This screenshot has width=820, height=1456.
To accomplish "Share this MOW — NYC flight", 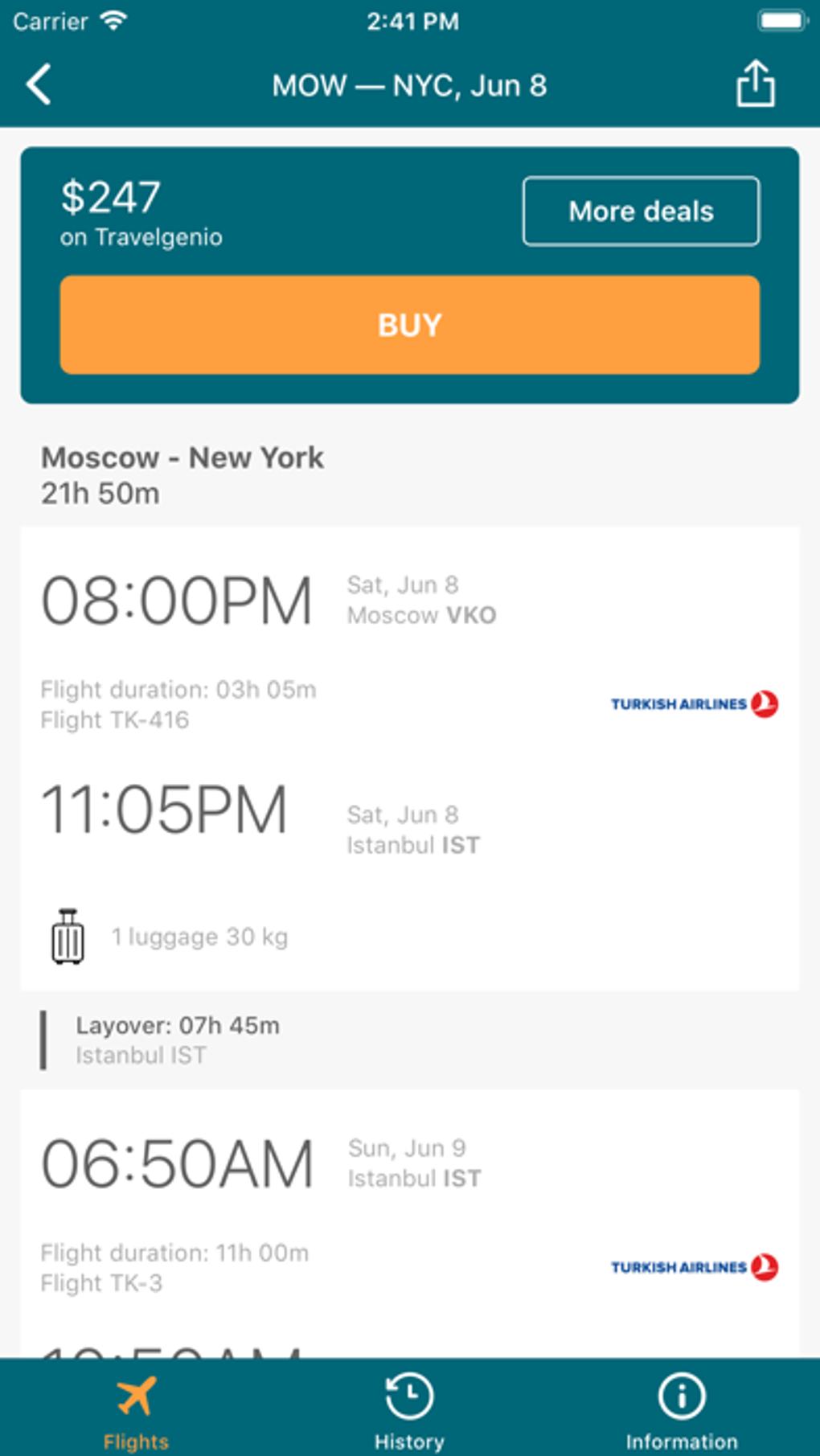I will click(x=755, y=84).
